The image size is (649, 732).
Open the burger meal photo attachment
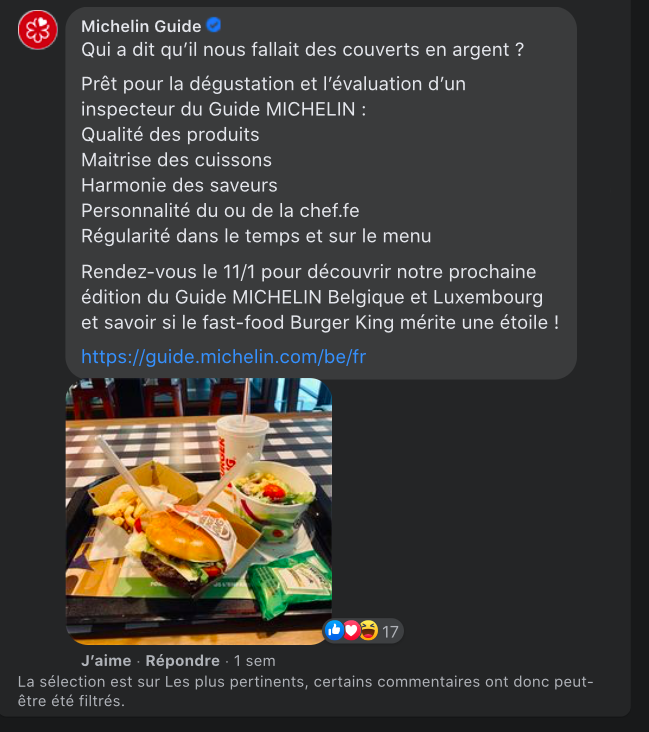198,510
